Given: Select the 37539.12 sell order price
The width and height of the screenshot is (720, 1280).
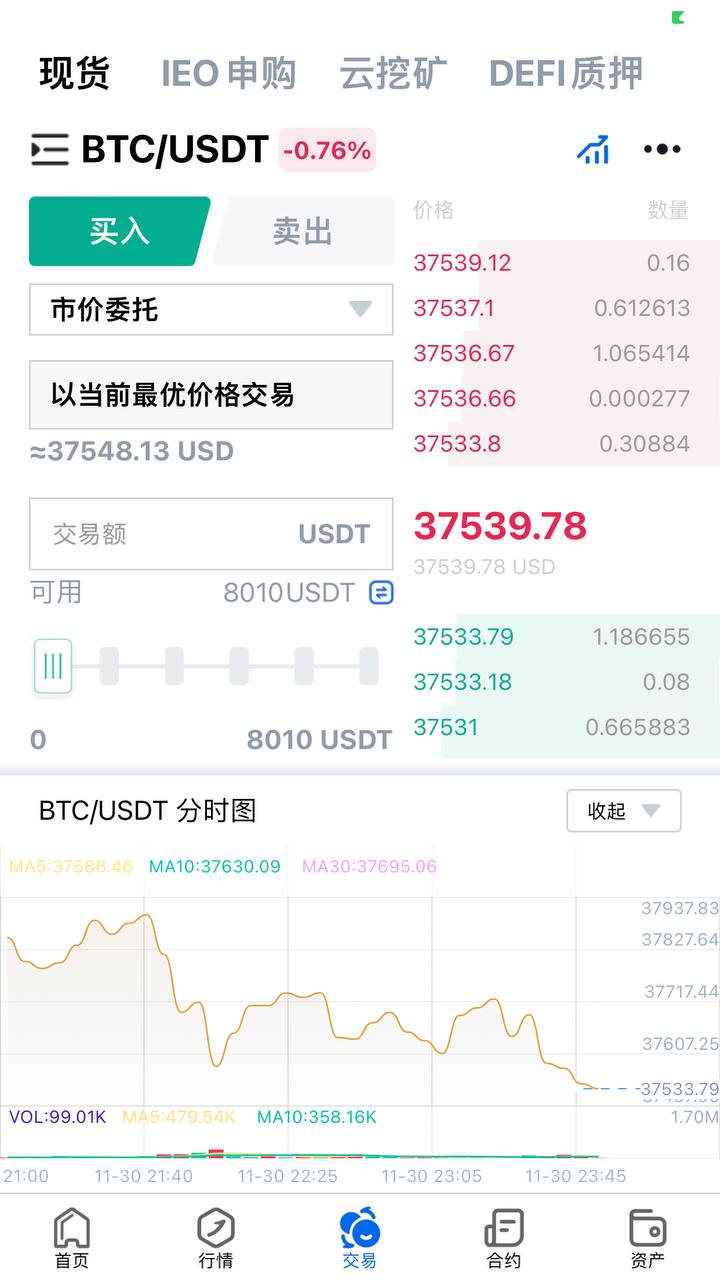Looking at the screenshot, I should 462,263.
